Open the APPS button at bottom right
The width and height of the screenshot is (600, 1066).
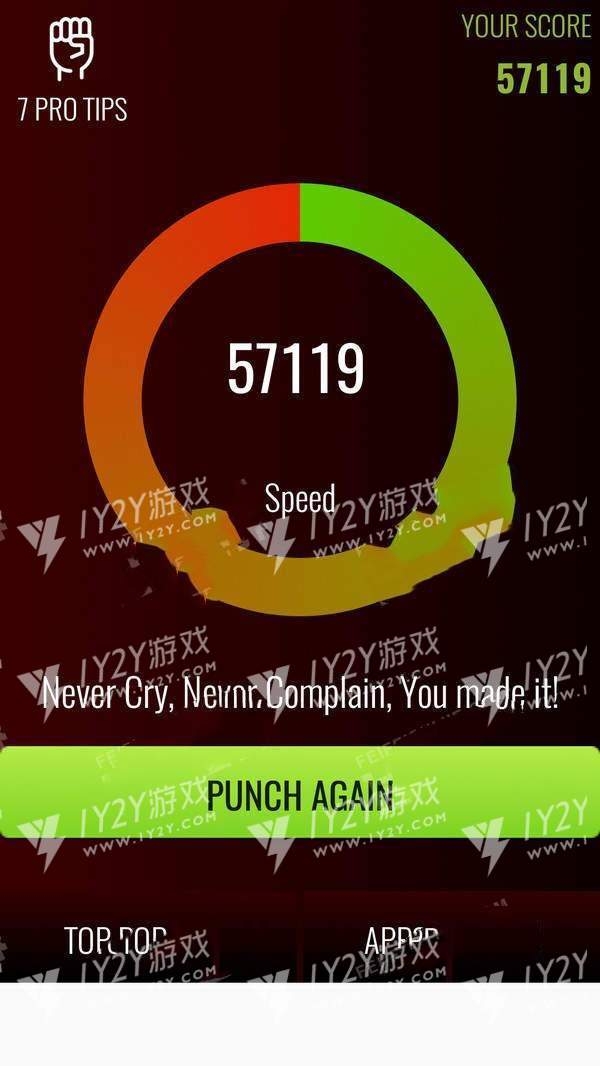402,941
